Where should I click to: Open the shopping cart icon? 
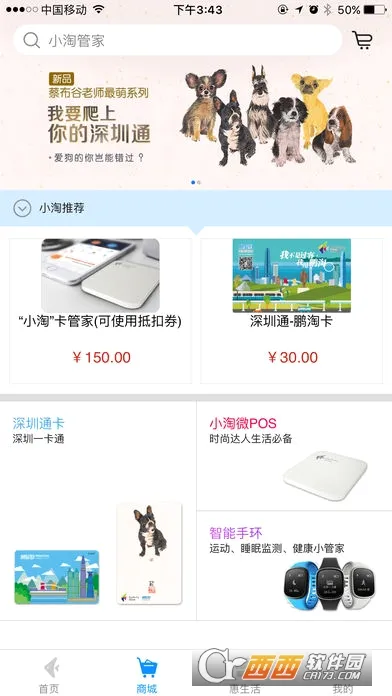[x=362, y=40]
